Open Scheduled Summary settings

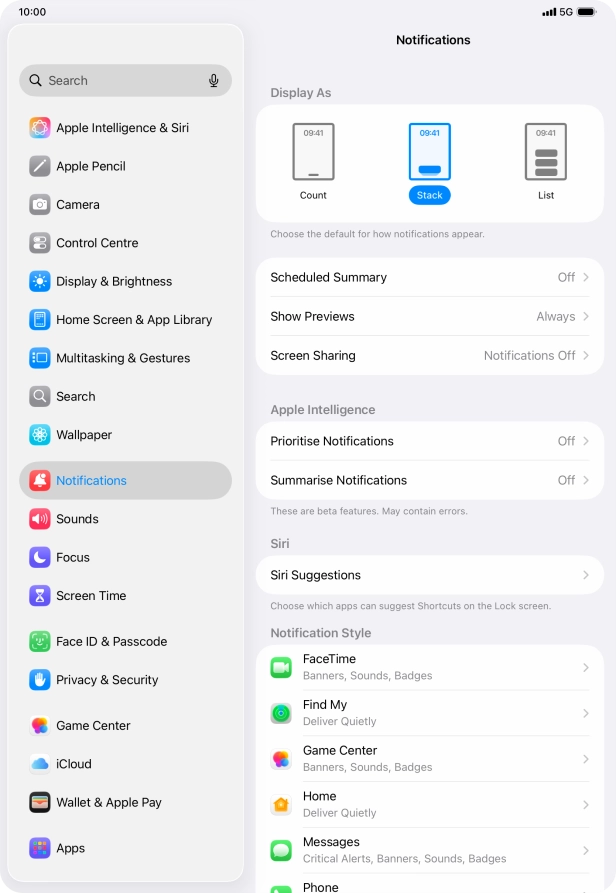coord(429,277)
